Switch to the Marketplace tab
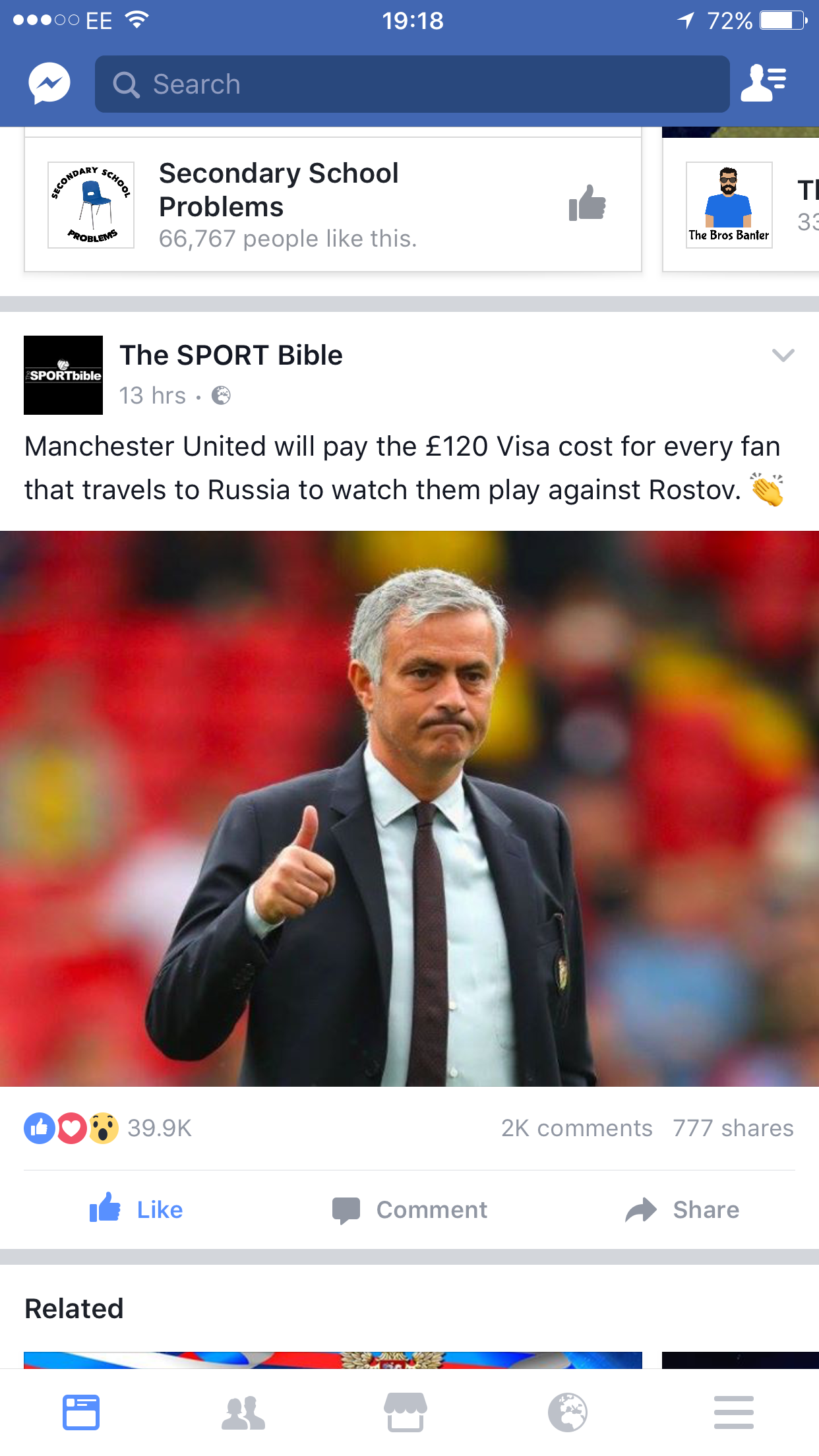The height and width of the screenshot is (1456, 819). [406, 1412]
